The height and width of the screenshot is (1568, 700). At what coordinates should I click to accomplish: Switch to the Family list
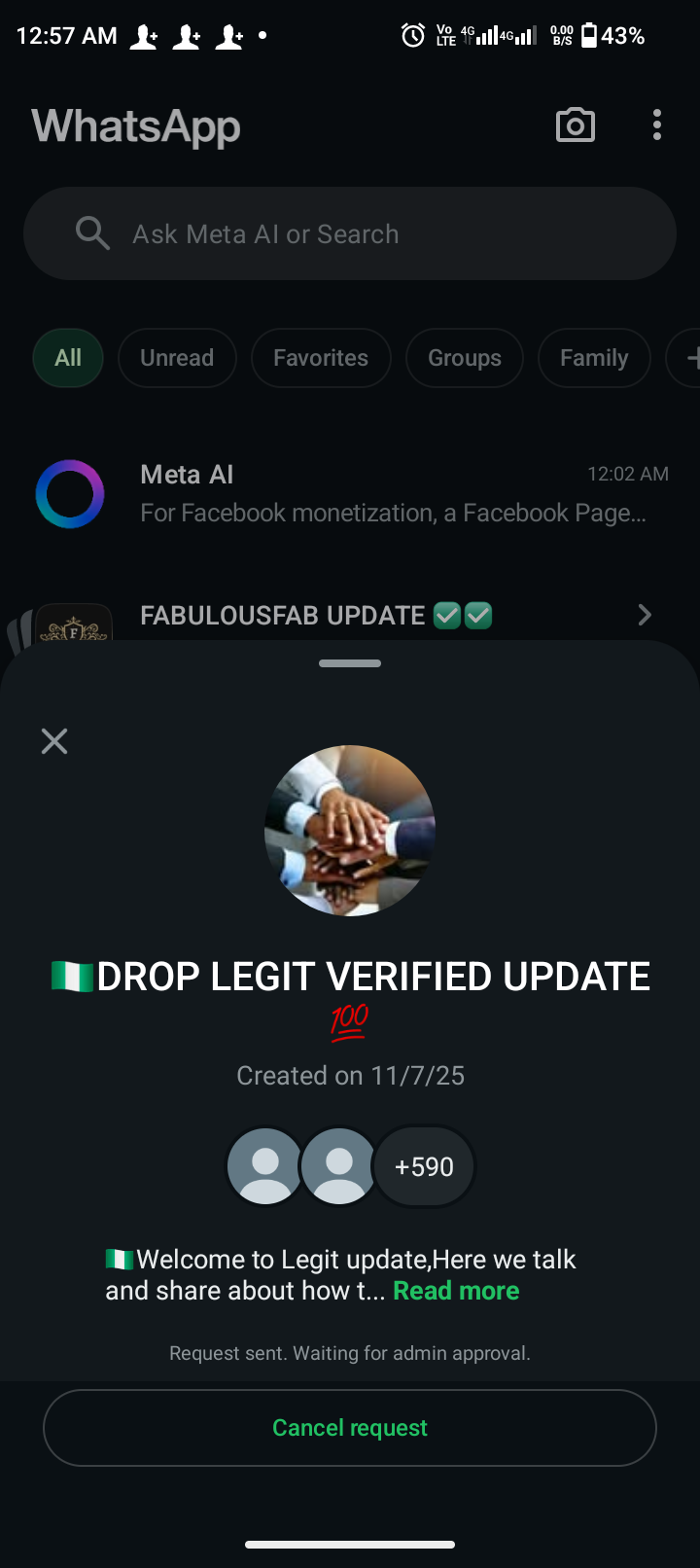click(x=594, y=358)
